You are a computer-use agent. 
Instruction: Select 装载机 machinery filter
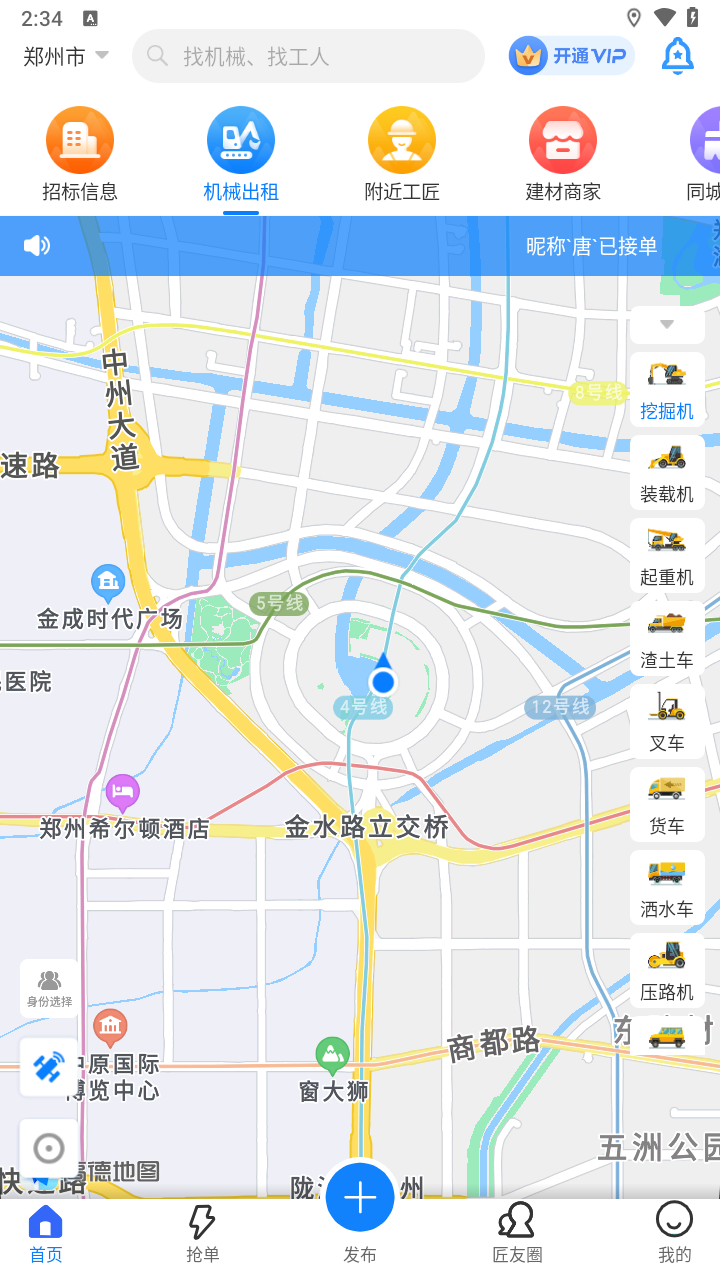click(x=667, y=473)
